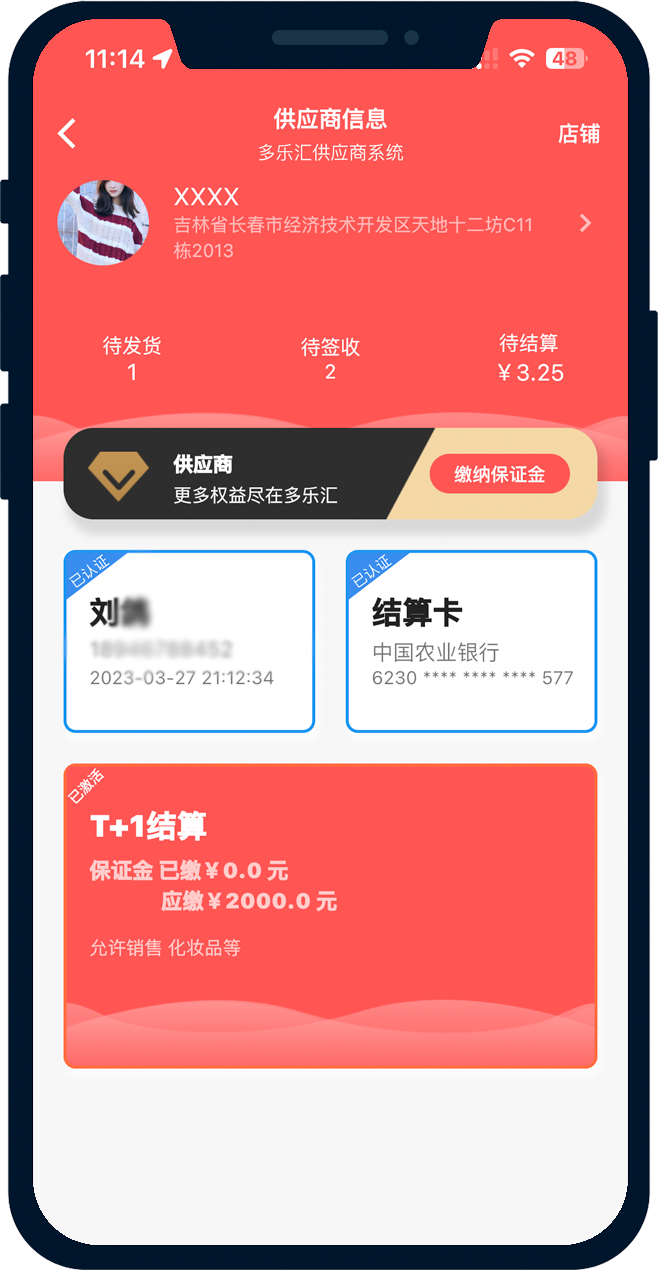Open the verified identity card dated 2023-03-27
Image resolution: width=658 pixels, height=1270 pixels.
tap(189, 641)
